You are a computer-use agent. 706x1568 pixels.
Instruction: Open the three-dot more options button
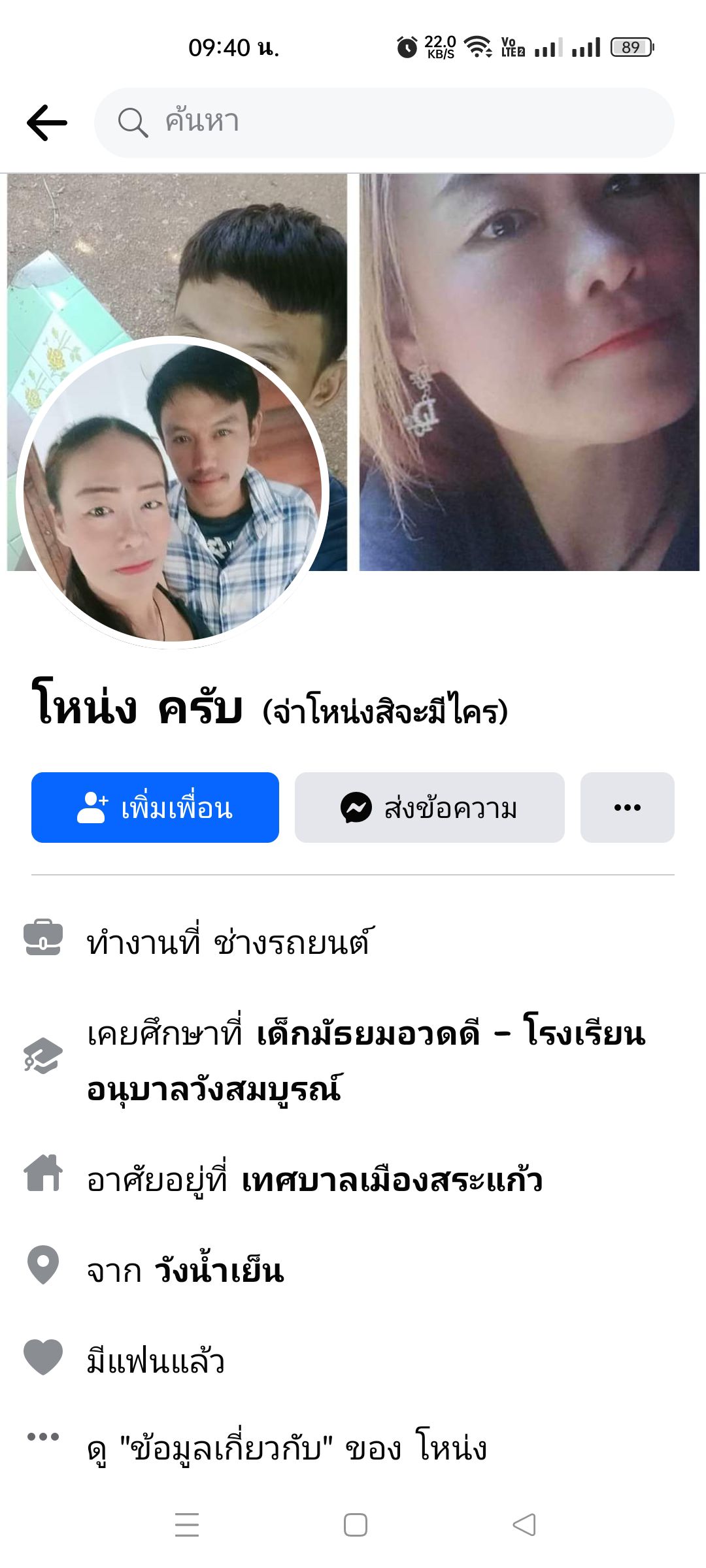tap(627, 808)
